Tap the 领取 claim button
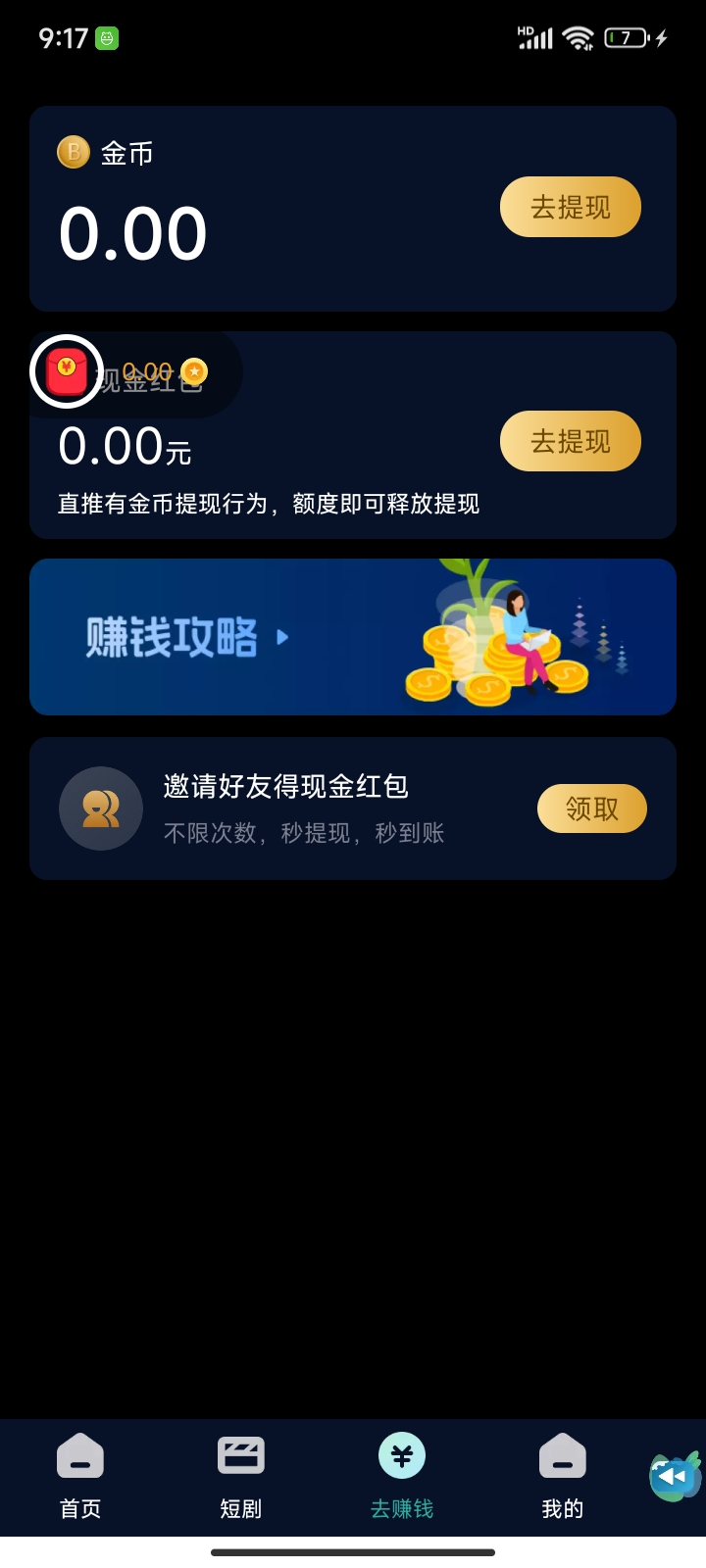Image resolution: width=706 pixels, height=1568 pixels. coord(592,808)
